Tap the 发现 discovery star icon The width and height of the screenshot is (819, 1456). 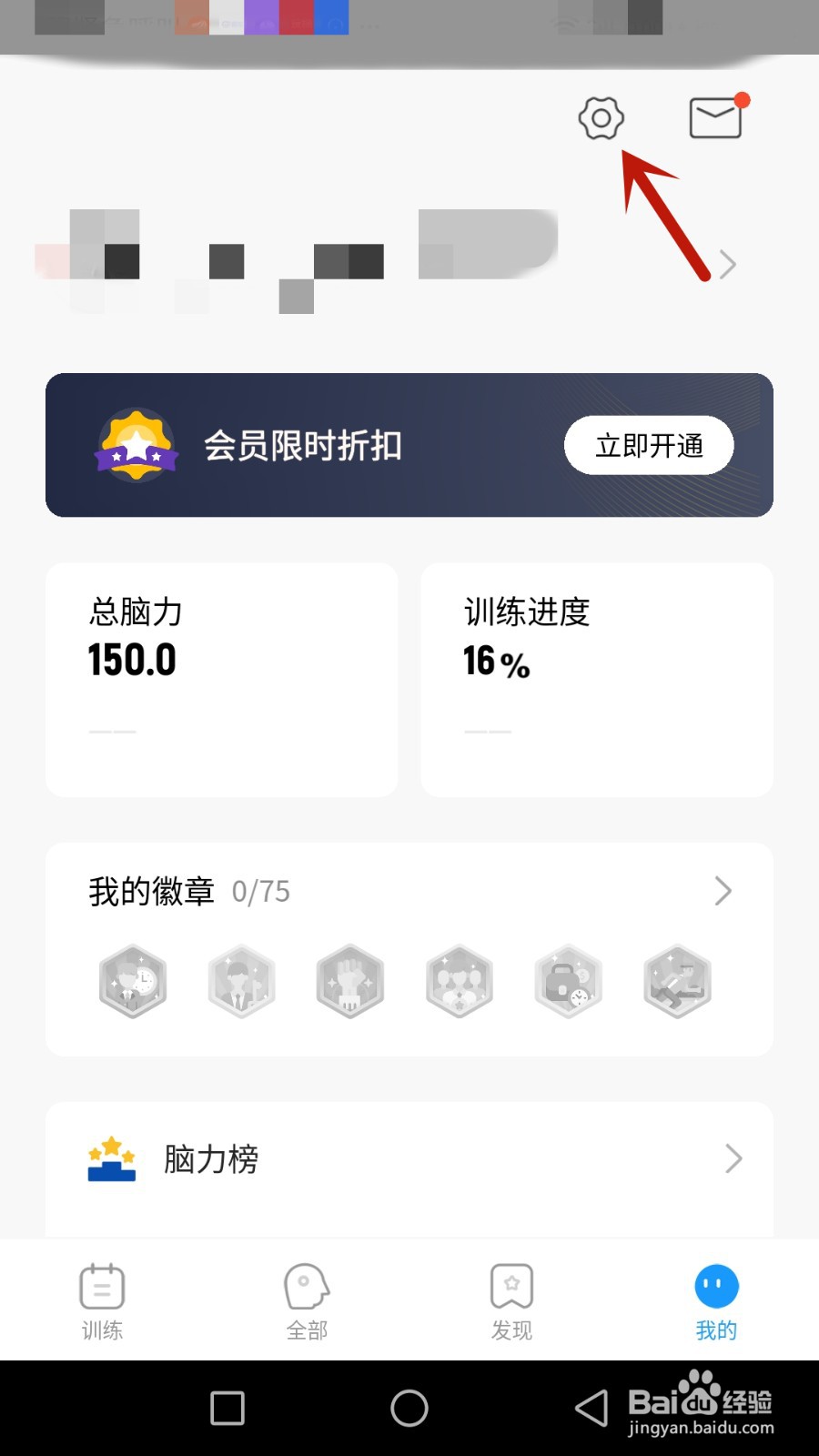511,1286
